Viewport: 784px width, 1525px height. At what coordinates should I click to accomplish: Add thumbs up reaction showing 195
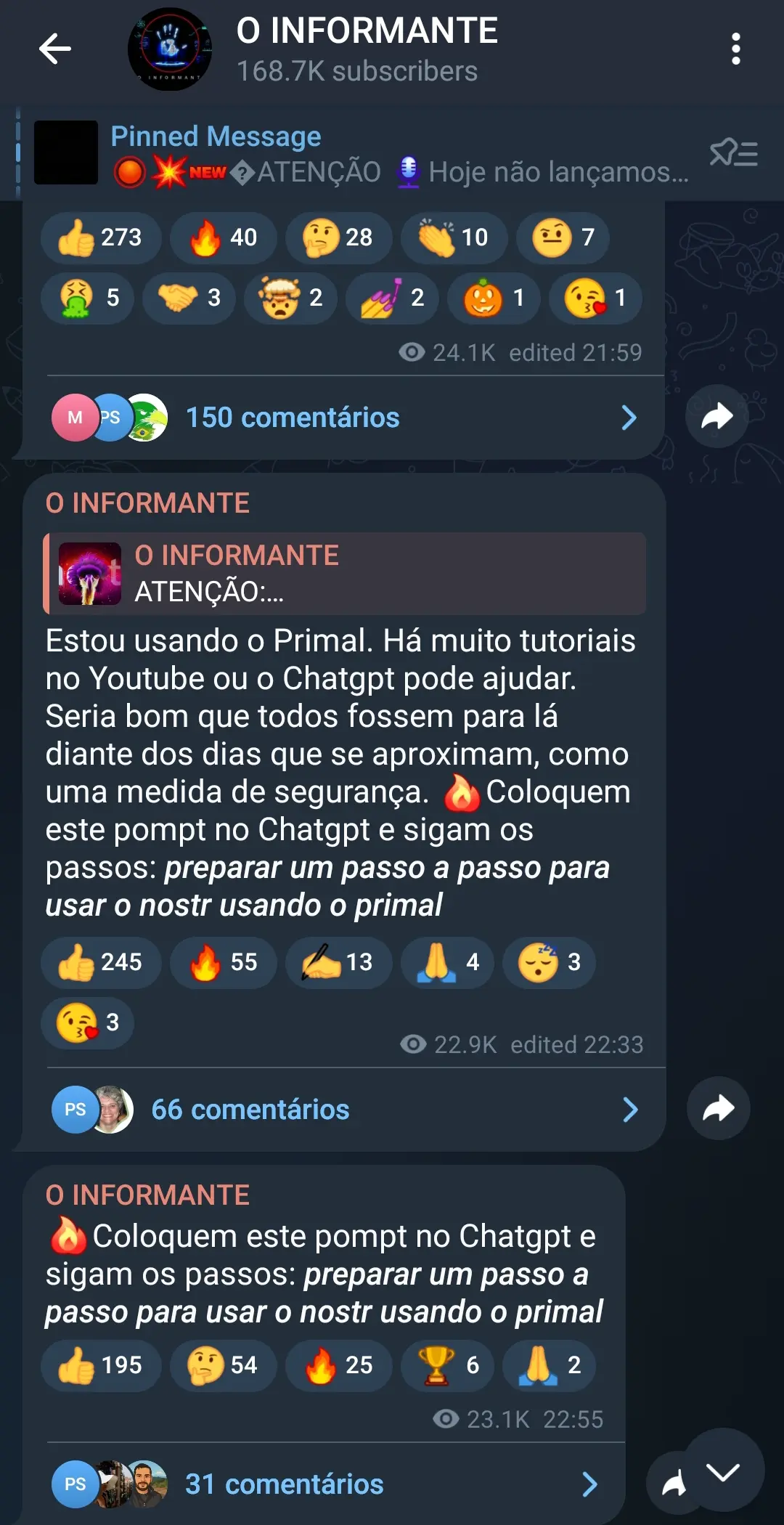101,1365
